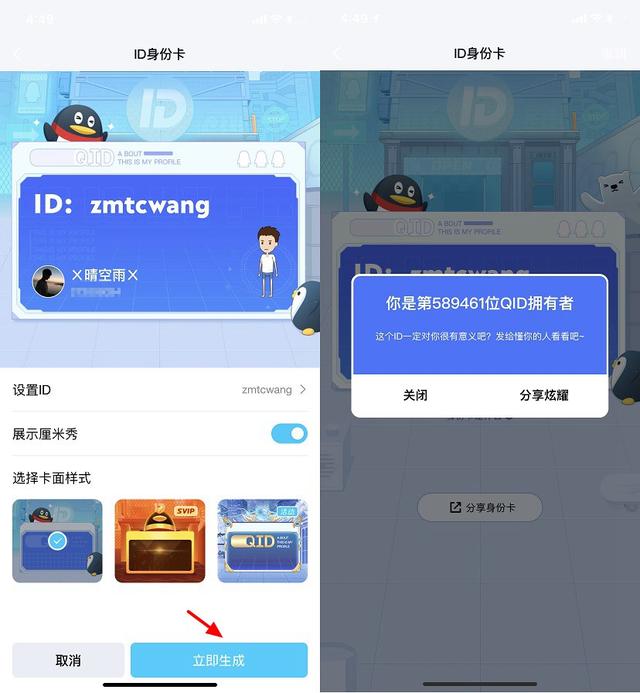Pick the light-blue QID activity card style

pyautogui.click(x=263, y=541)
